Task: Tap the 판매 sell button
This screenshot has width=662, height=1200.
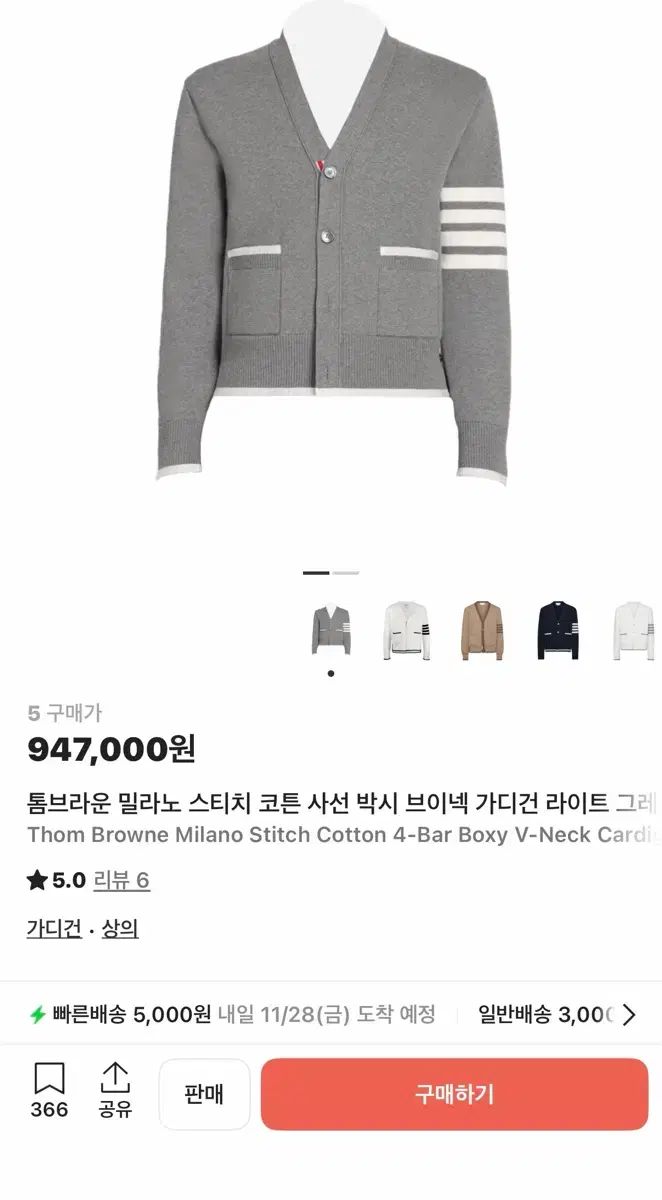Action: [x=204, y=1094]
